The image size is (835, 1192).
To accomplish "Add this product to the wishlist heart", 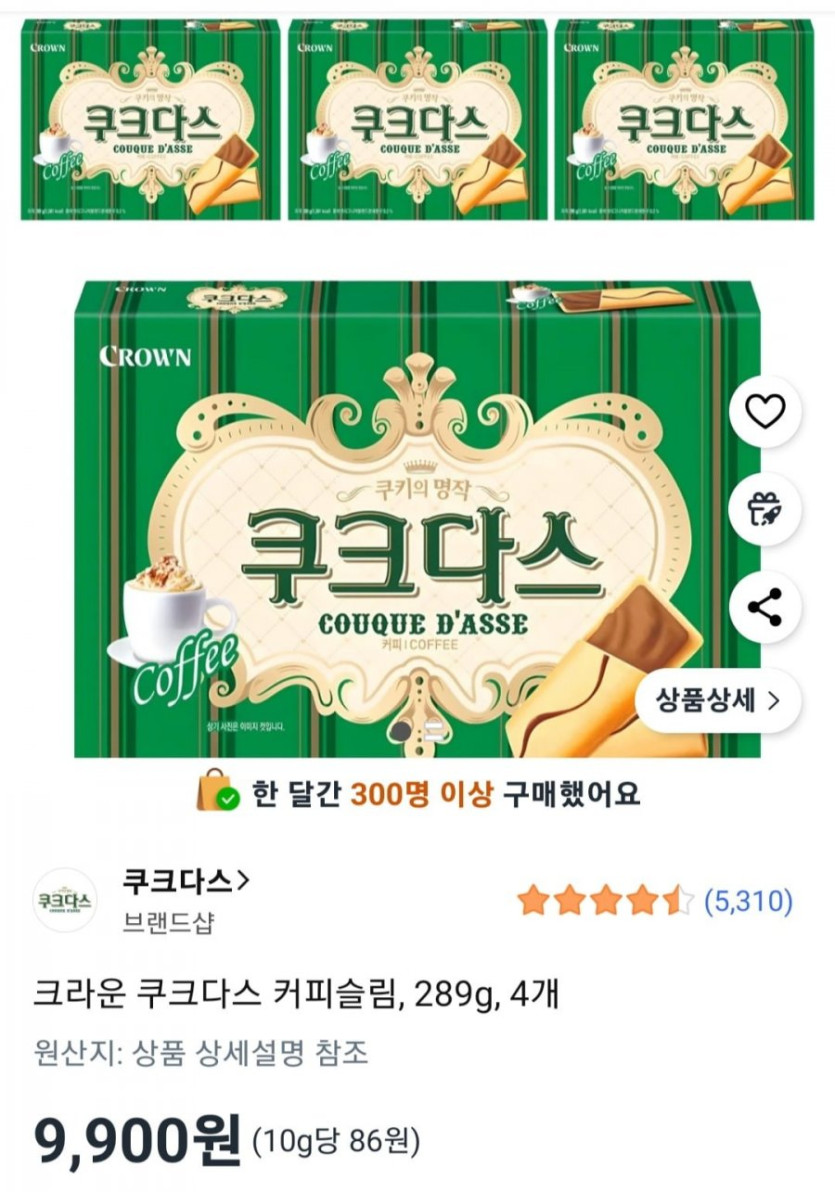I will click(x=765, y=411).
